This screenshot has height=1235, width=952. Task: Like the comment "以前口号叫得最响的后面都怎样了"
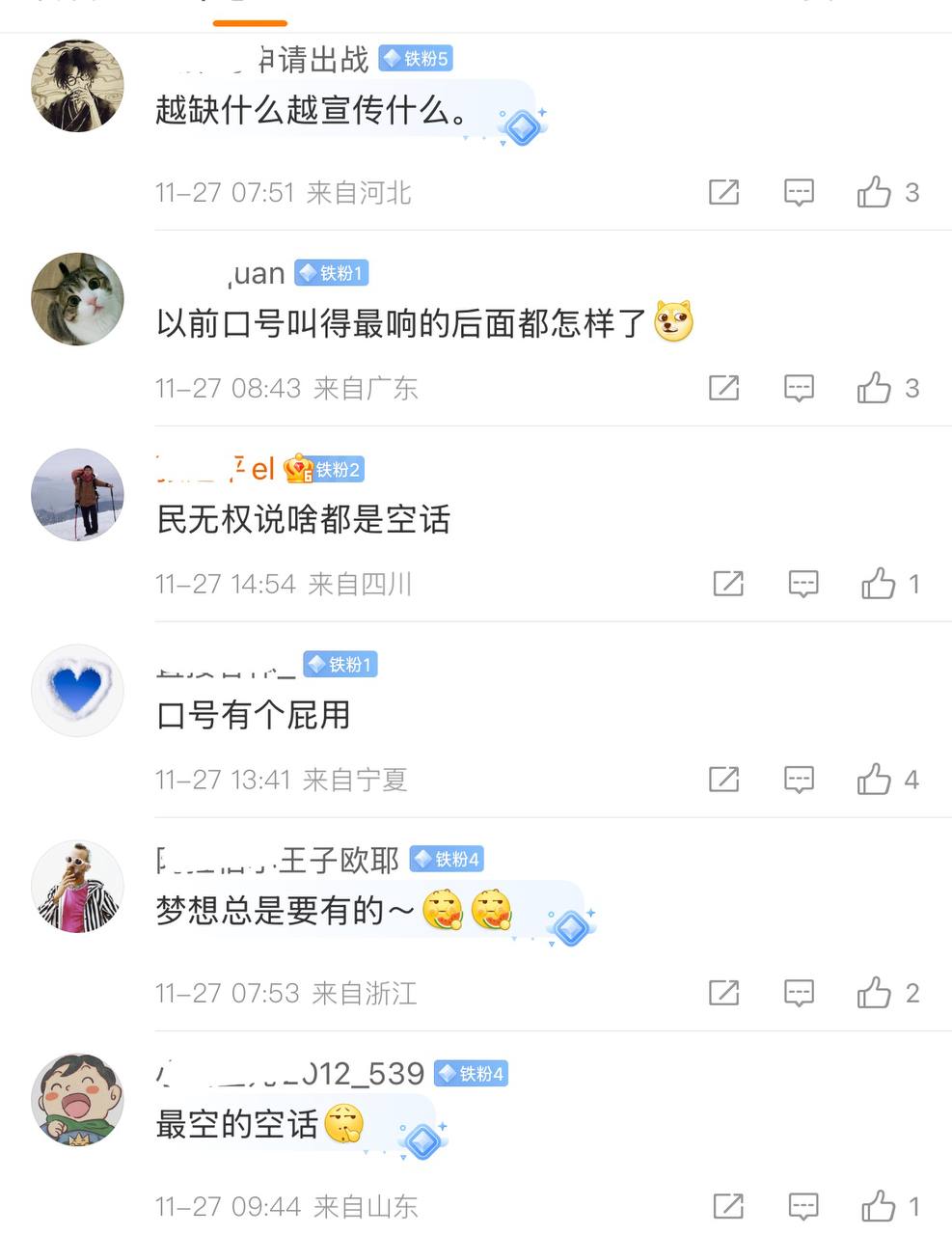point(874,388)
